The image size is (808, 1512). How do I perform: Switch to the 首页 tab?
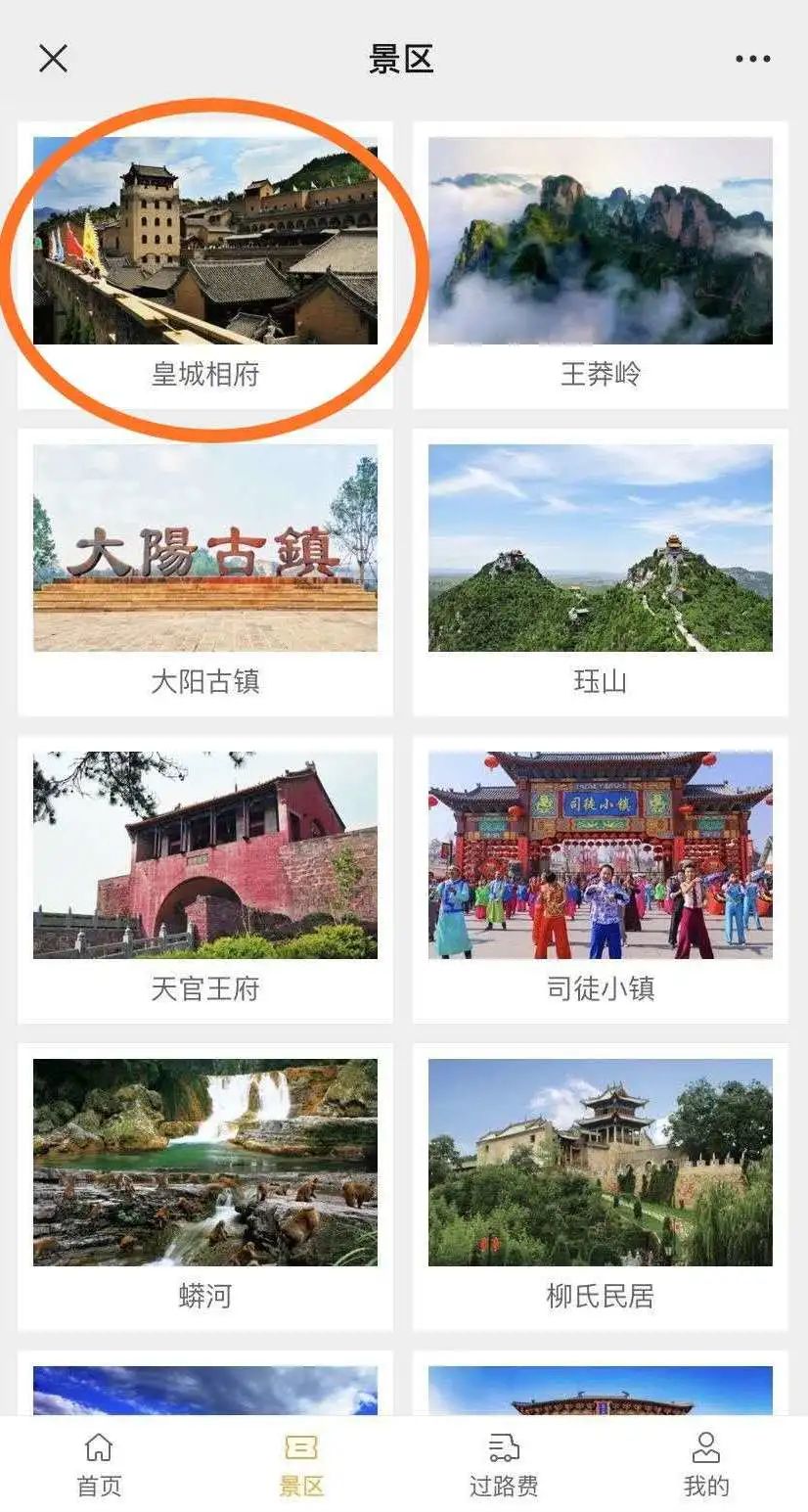pyautogui.click(x=99, y=1465)
